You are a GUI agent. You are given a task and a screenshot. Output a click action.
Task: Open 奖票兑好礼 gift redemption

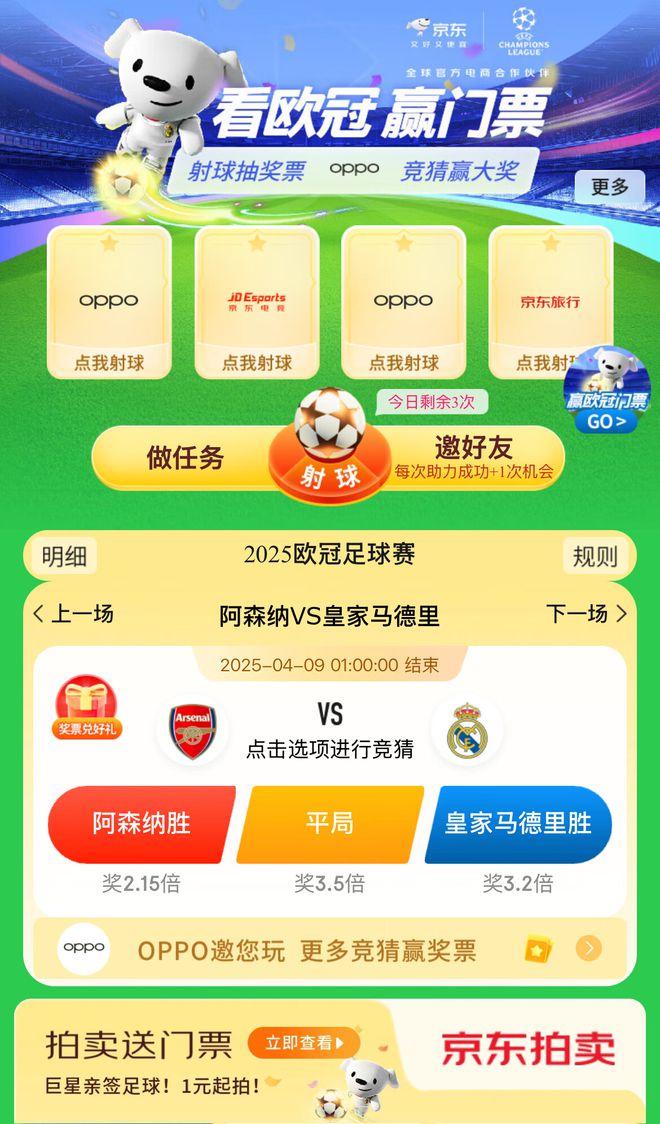point(86,708)
